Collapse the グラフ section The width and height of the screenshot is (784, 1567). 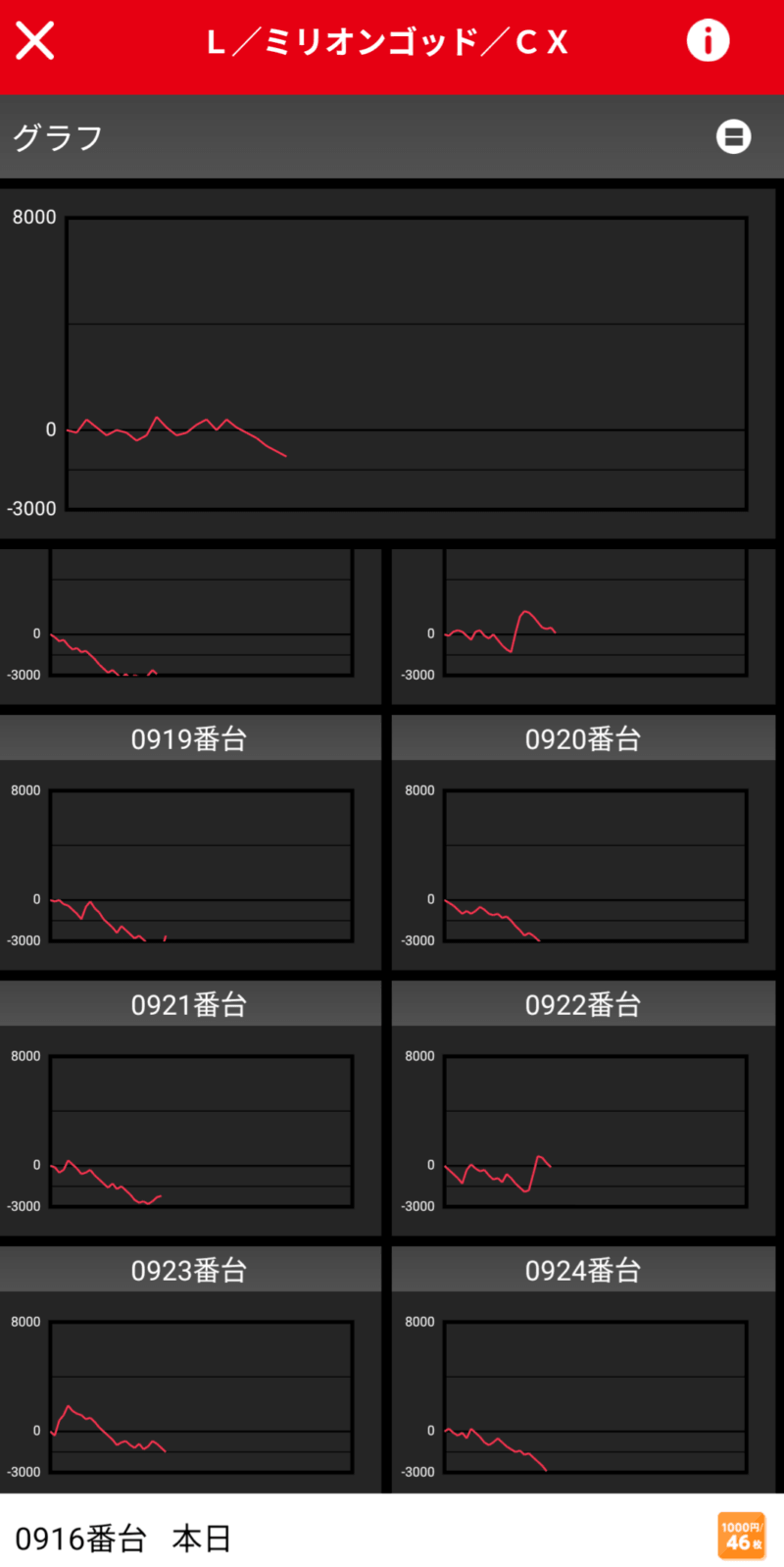coord(733,136)
